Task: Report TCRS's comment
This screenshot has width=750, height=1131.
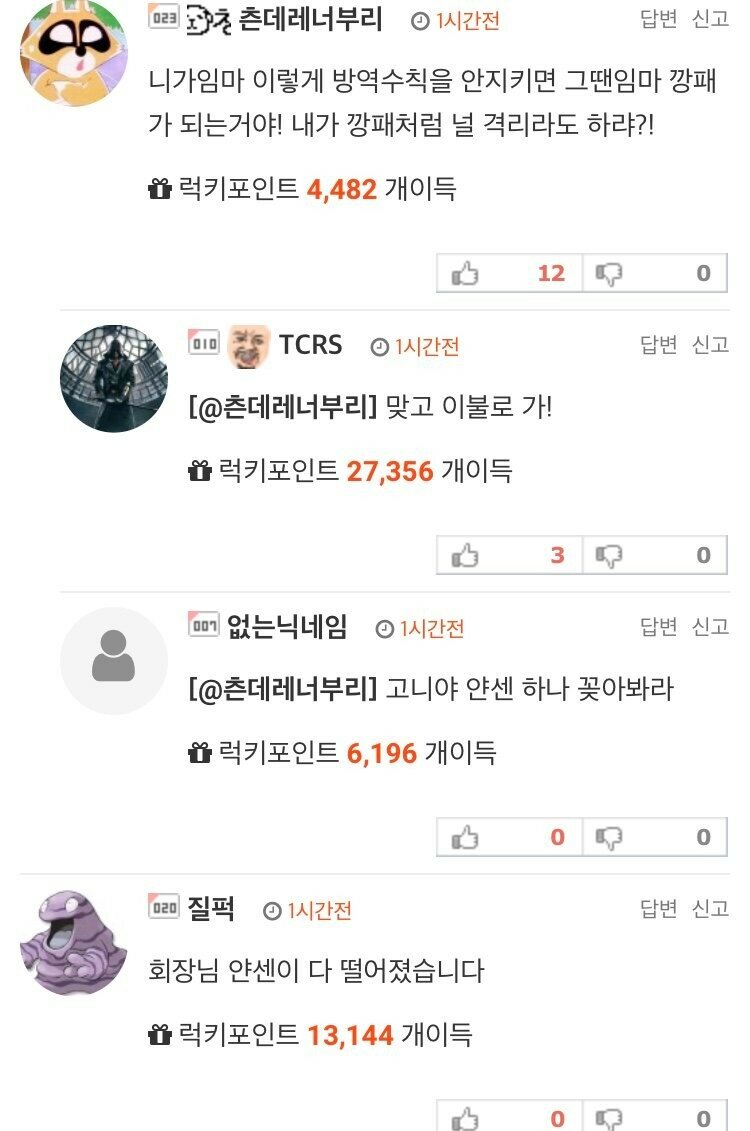Action: pyautogui.click(x=711, y=344)
